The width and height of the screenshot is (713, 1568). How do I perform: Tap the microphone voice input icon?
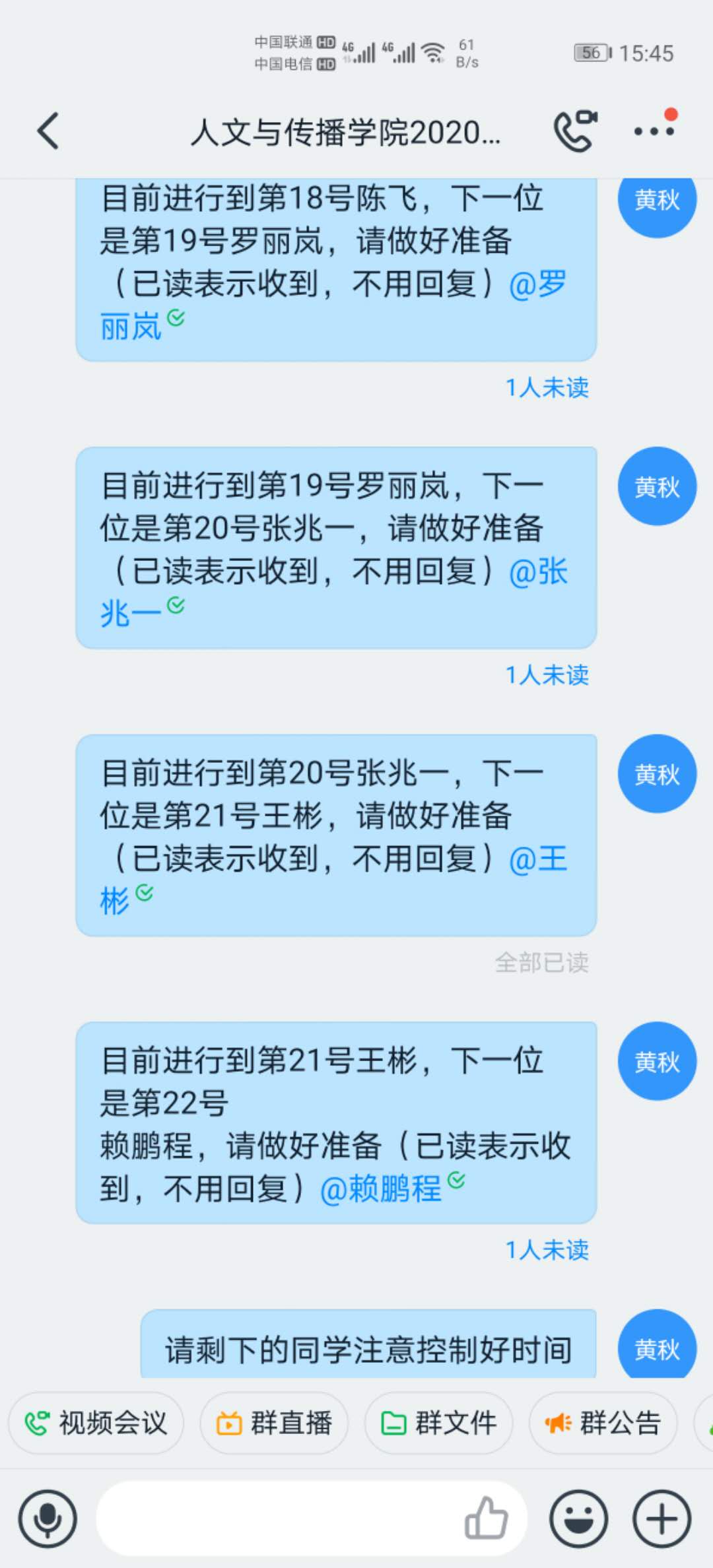(48, 1519)
